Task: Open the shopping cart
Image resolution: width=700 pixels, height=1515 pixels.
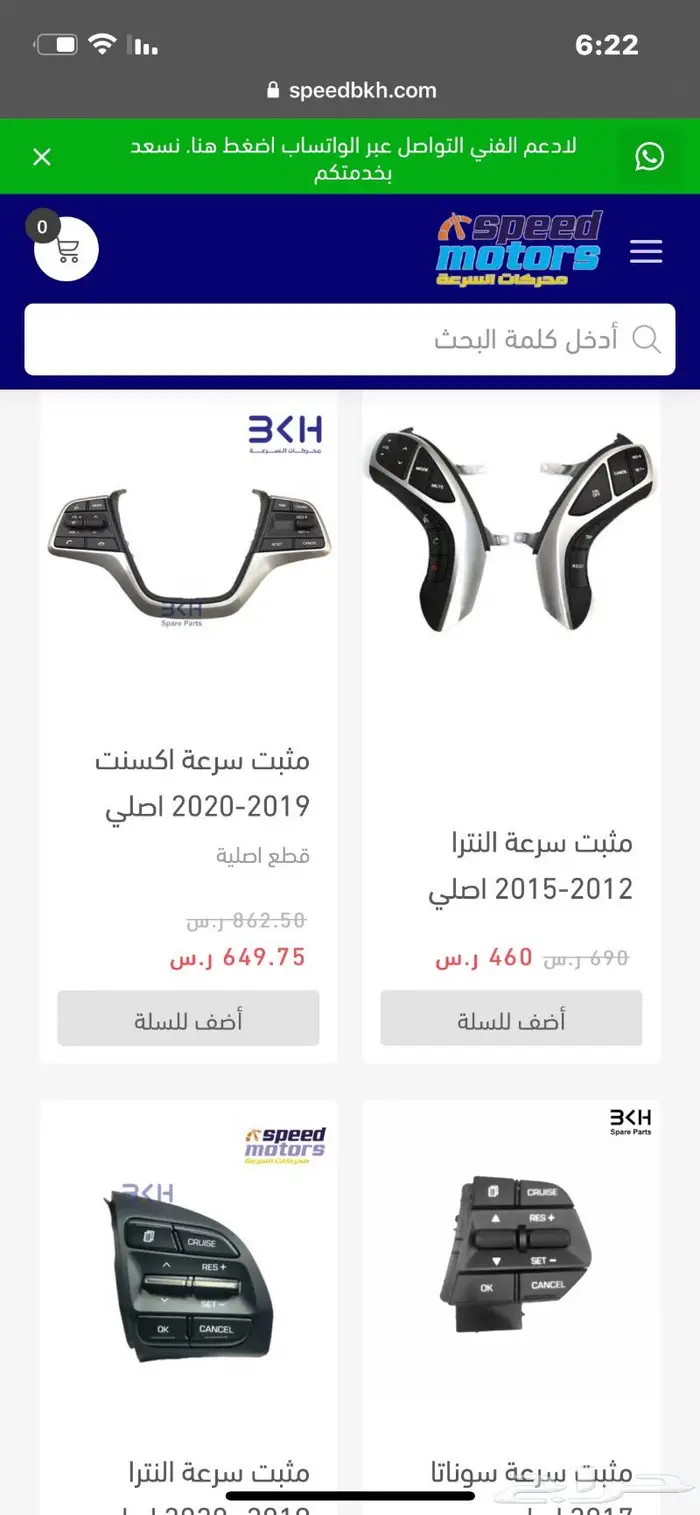Action: coord(67,249)
